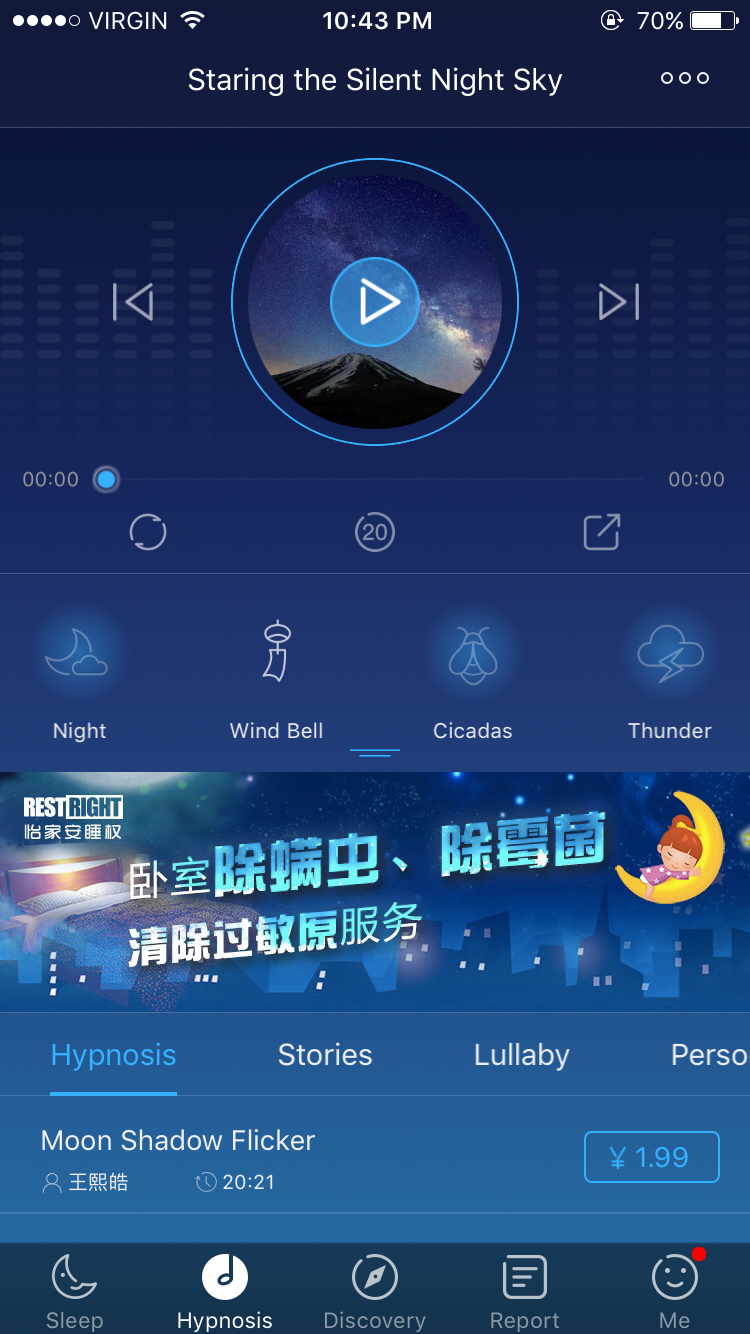Skip to the previous track
Viewport: 750px width, 1334px height.
pos(133,302)
